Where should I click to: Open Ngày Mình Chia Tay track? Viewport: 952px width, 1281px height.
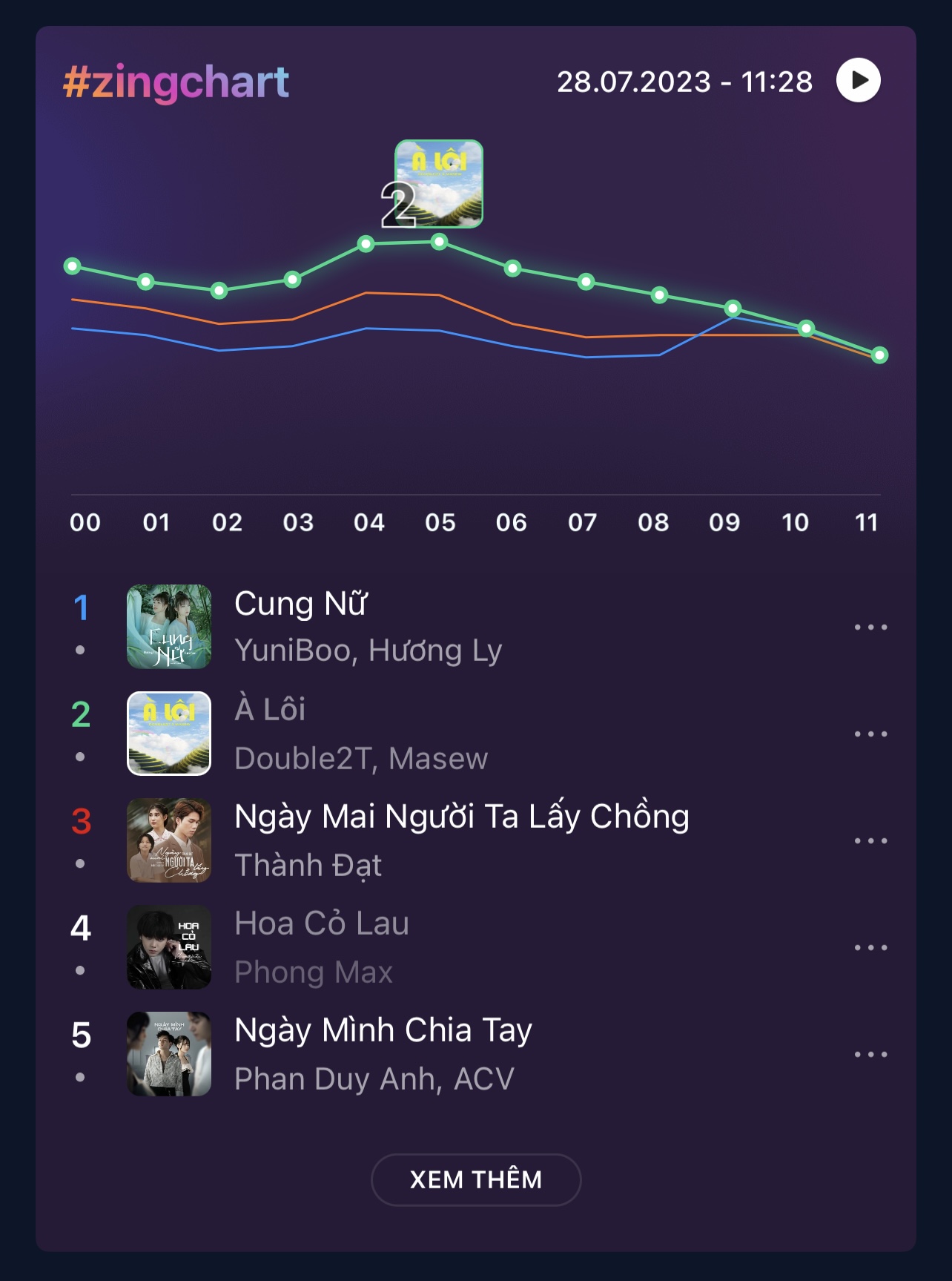(383, 1031)
